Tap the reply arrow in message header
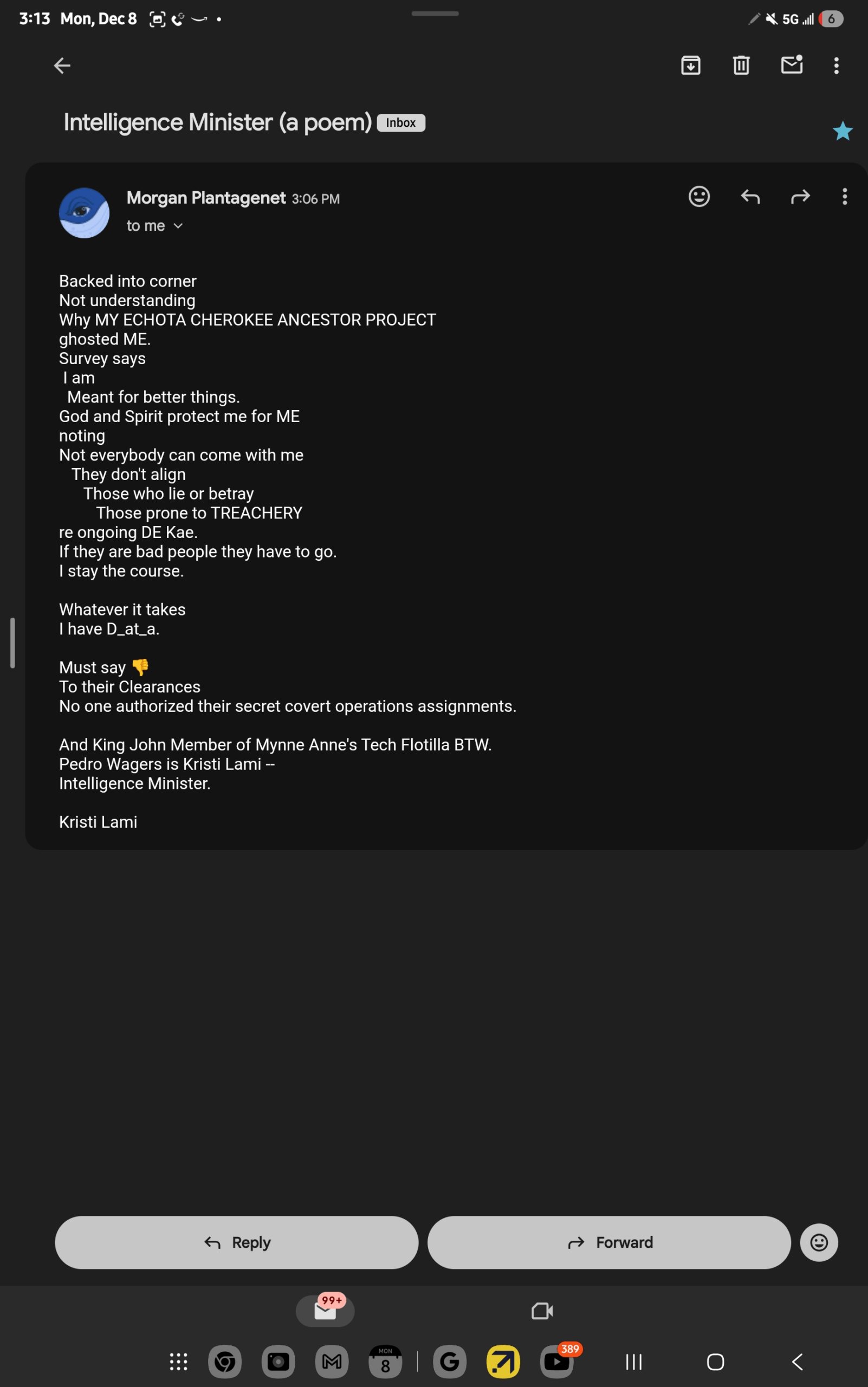The width and height of the screenshot is (868, 1387). pyautogui.click(x=750, y=197)
